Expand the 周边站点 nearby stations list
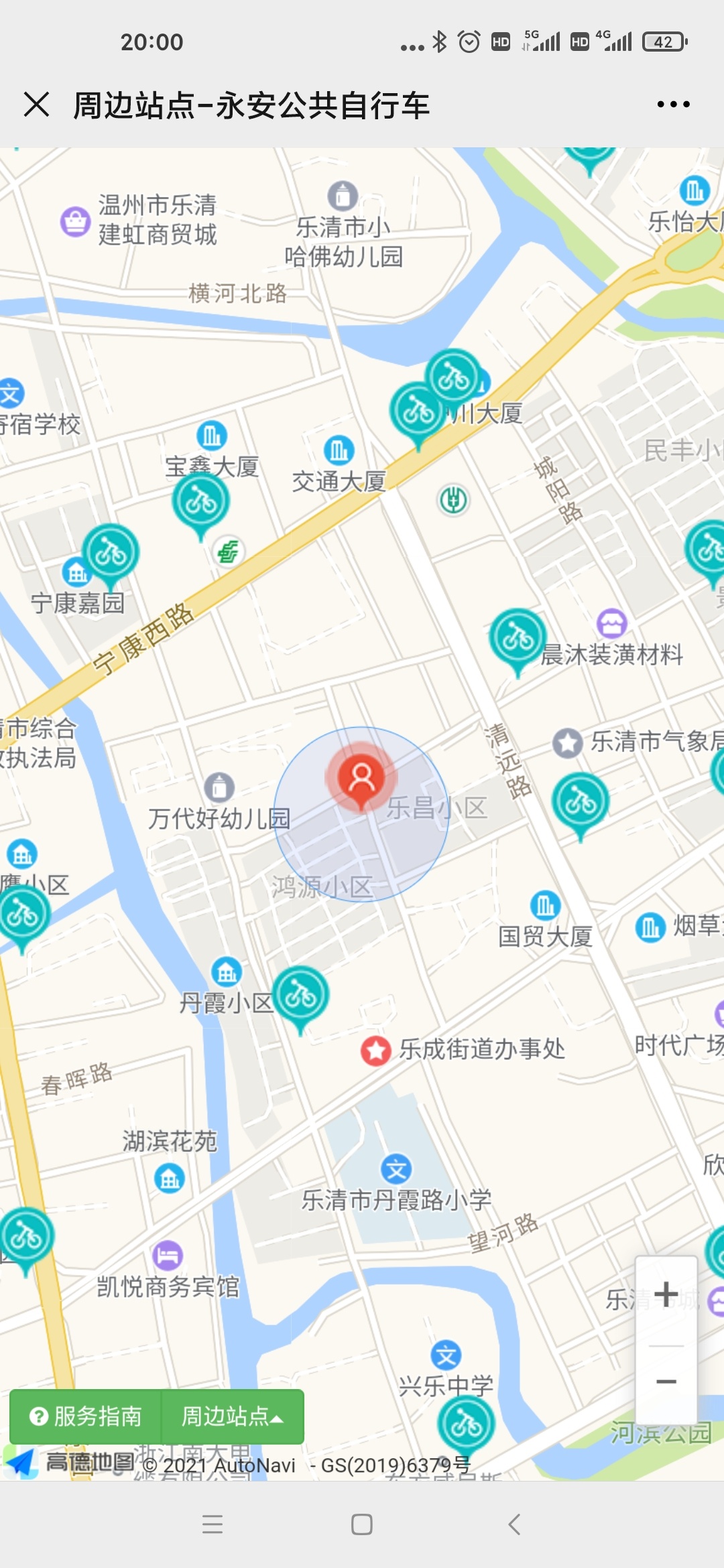Image resolution: width=724 pixels, height=1568 pixels. click(233, 1417)
